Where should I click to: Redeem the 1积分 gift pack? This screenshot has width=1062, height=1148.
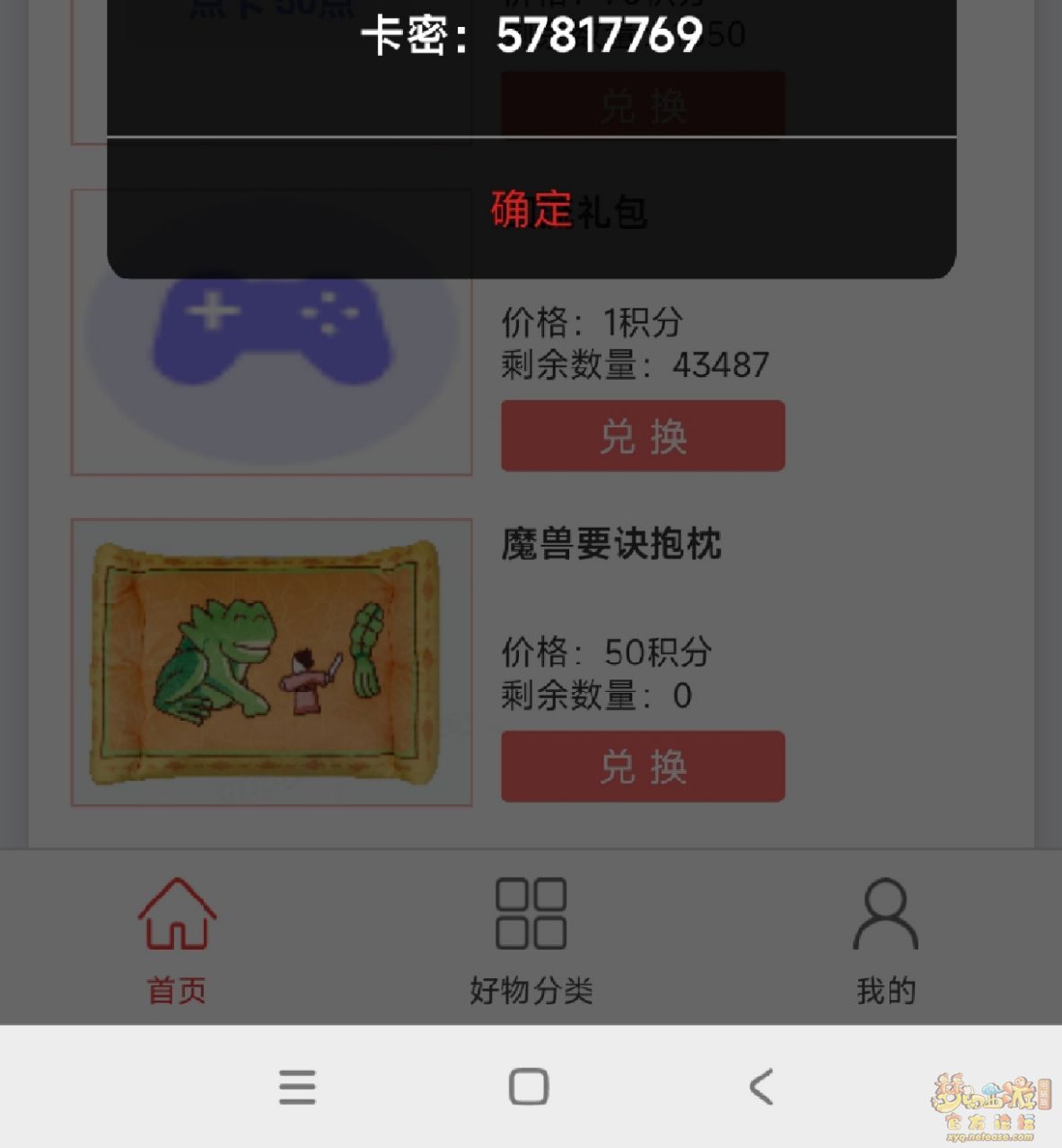click(643, 436)
